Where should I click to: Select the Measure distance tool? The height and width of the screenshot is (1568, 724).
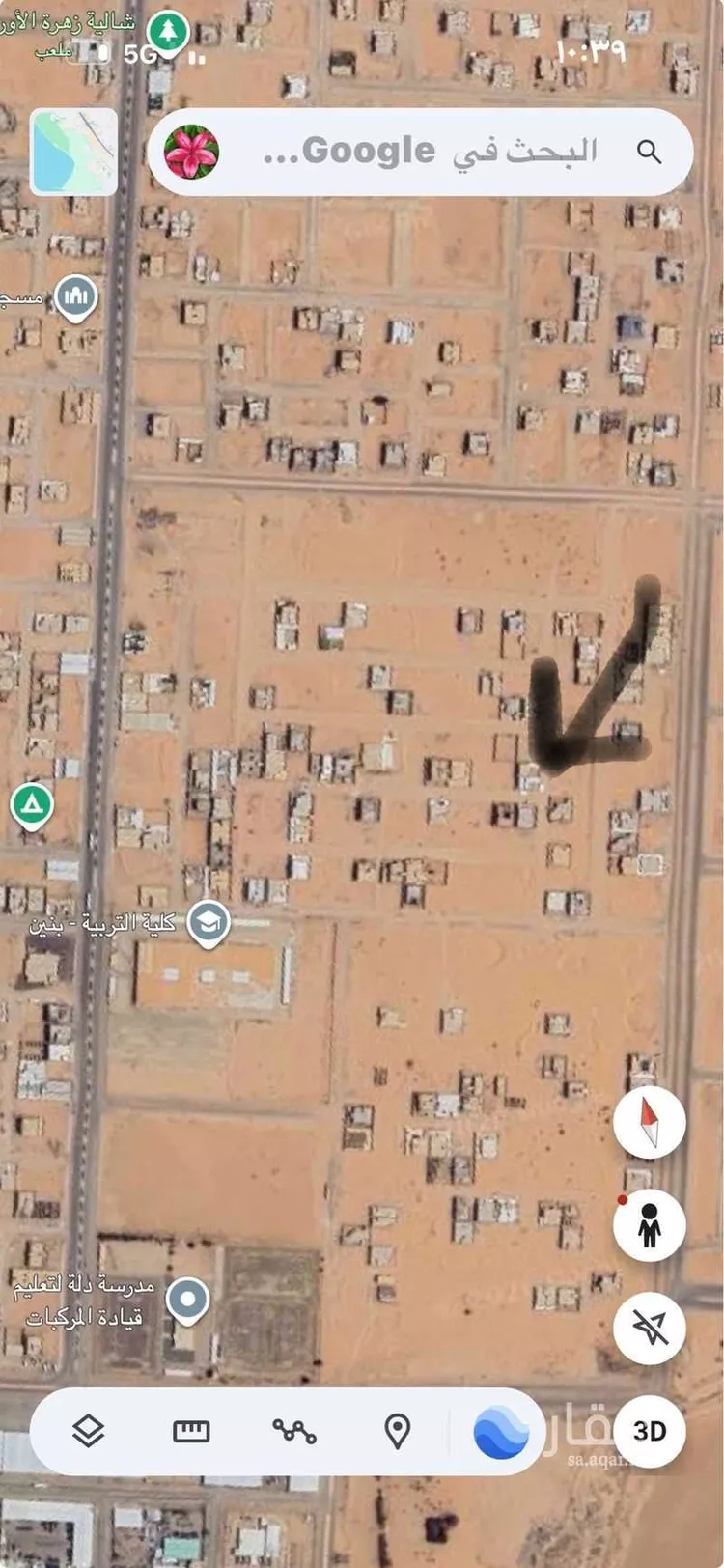click(191, 1433)
